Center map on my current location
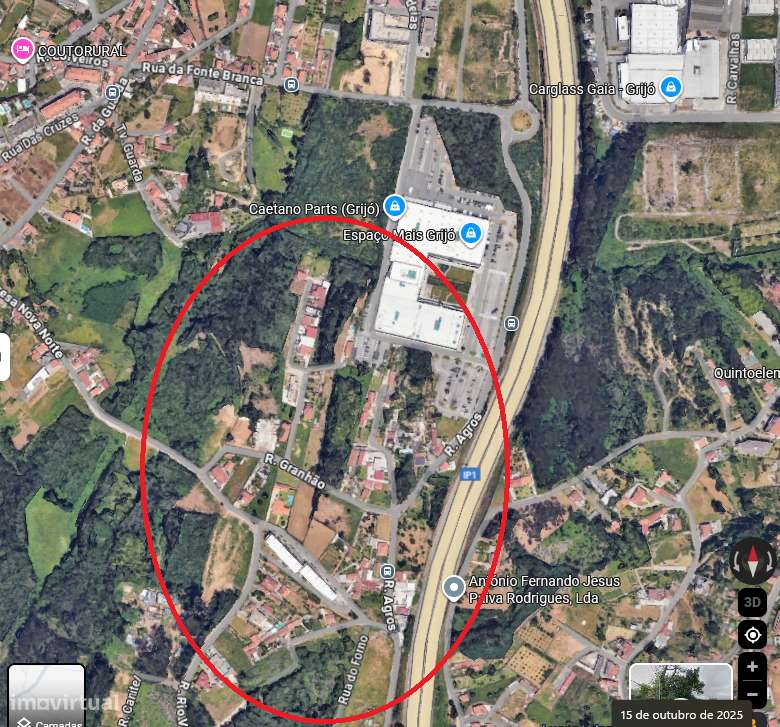 (x=753, y=635)
